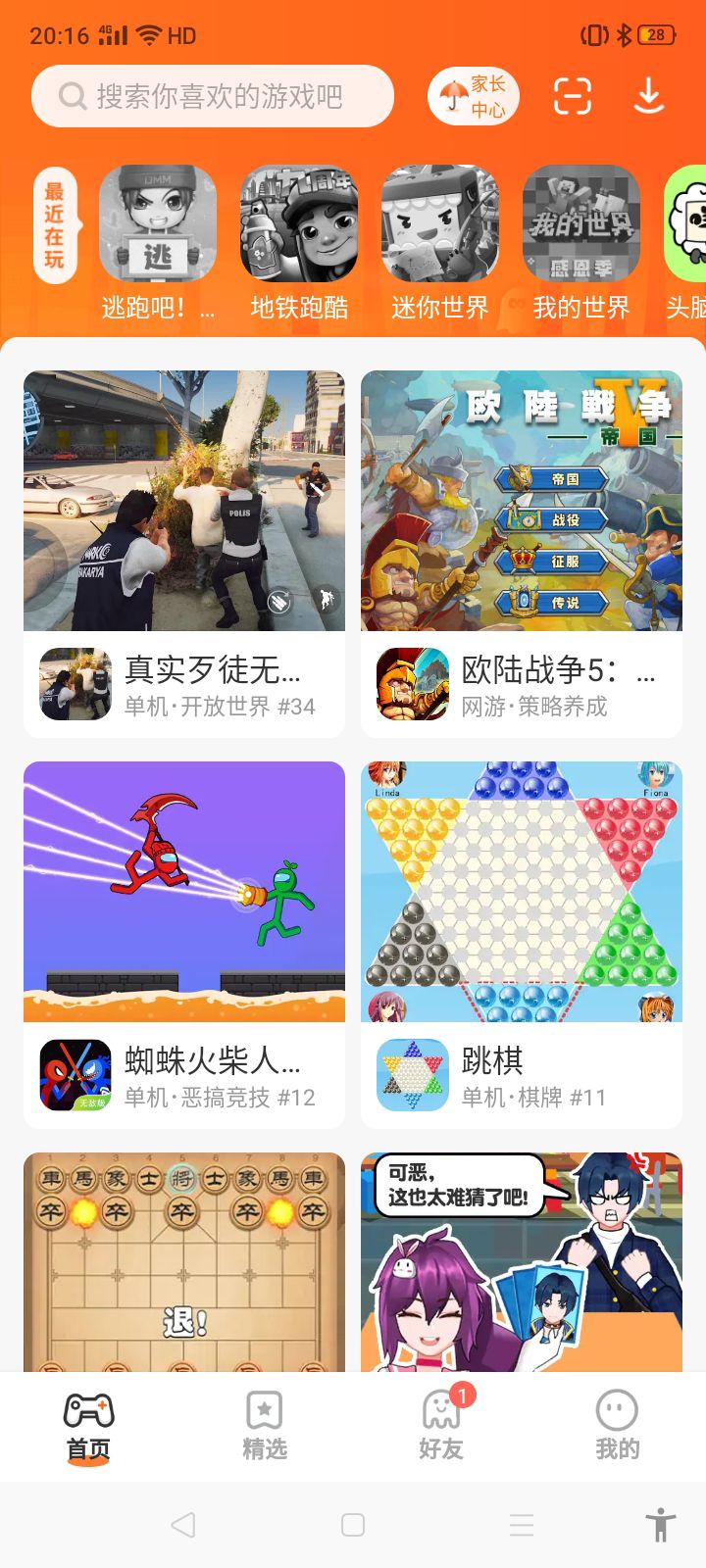
Task: Switch to the 首页 tab
Action: coord(88,1426)
